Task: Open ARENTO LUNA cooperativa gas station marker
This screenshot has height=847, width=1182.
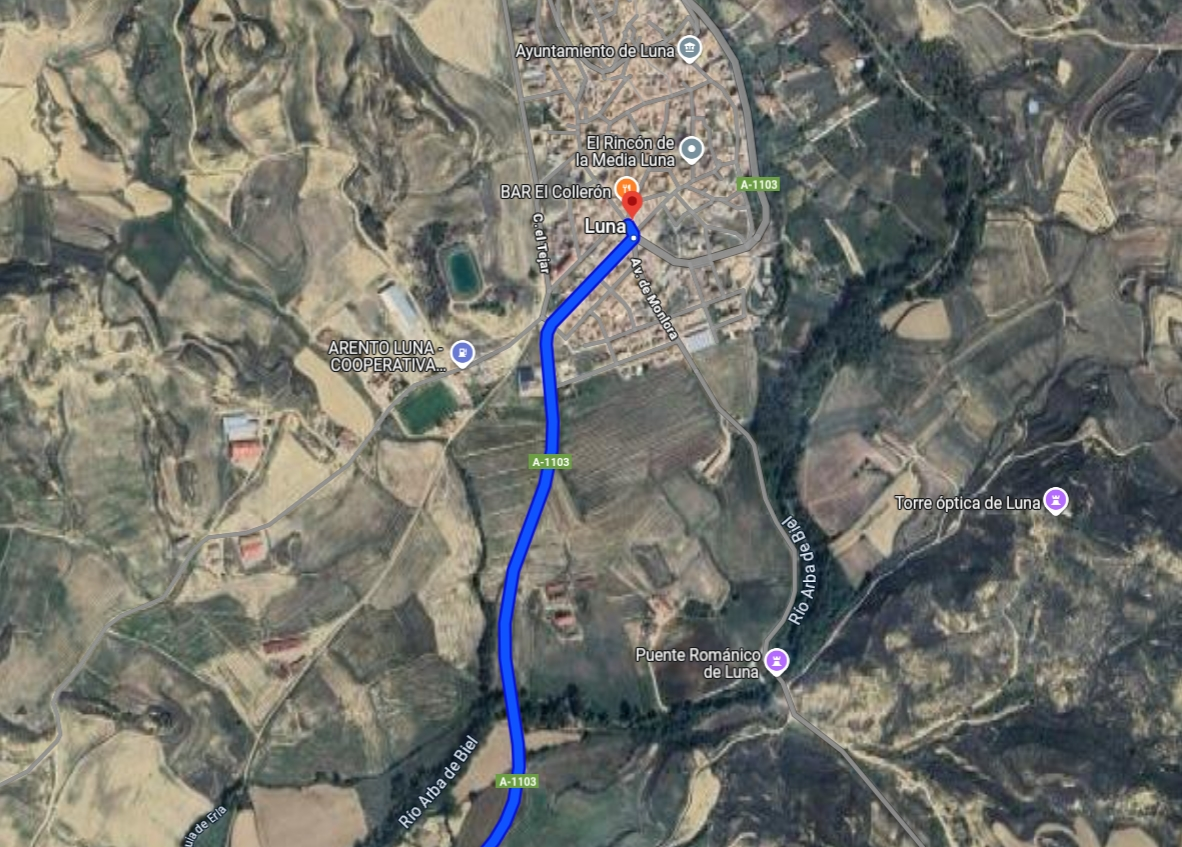Action: 462,352
